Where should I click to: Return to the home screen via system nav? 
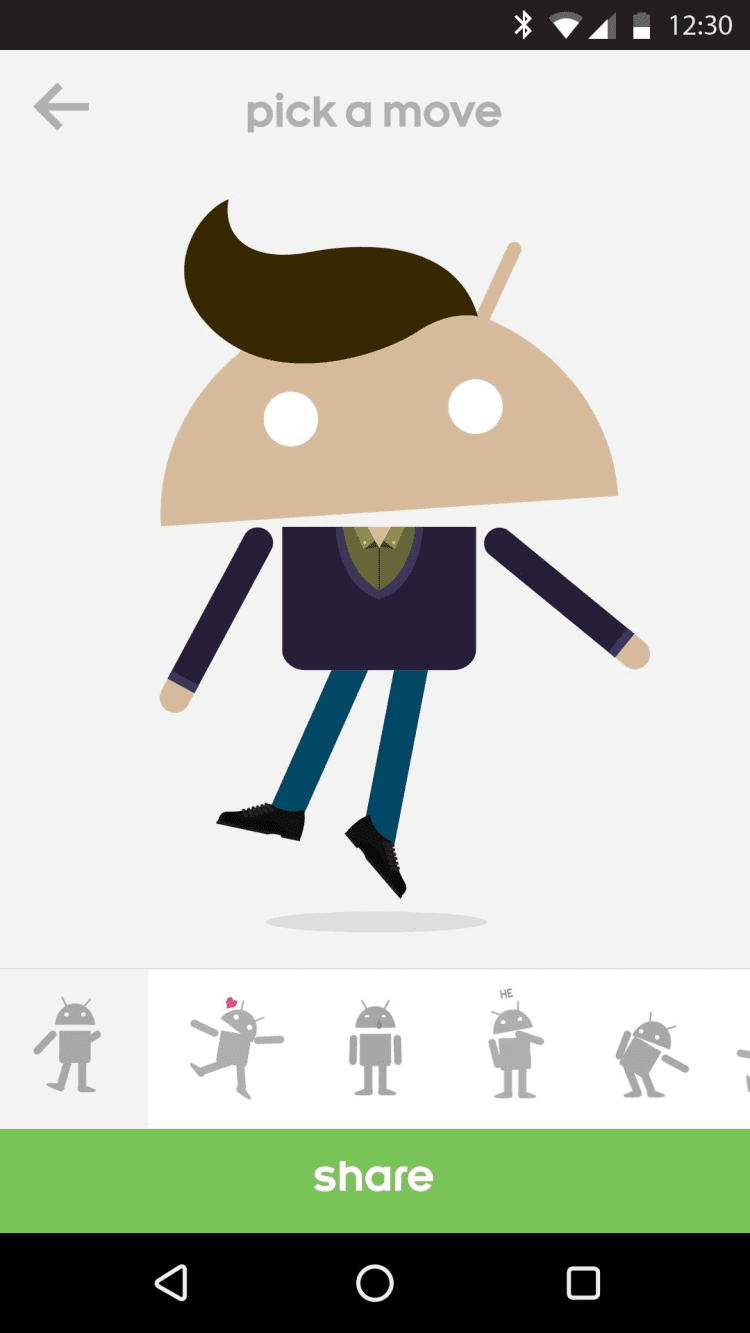(375, 1283)
